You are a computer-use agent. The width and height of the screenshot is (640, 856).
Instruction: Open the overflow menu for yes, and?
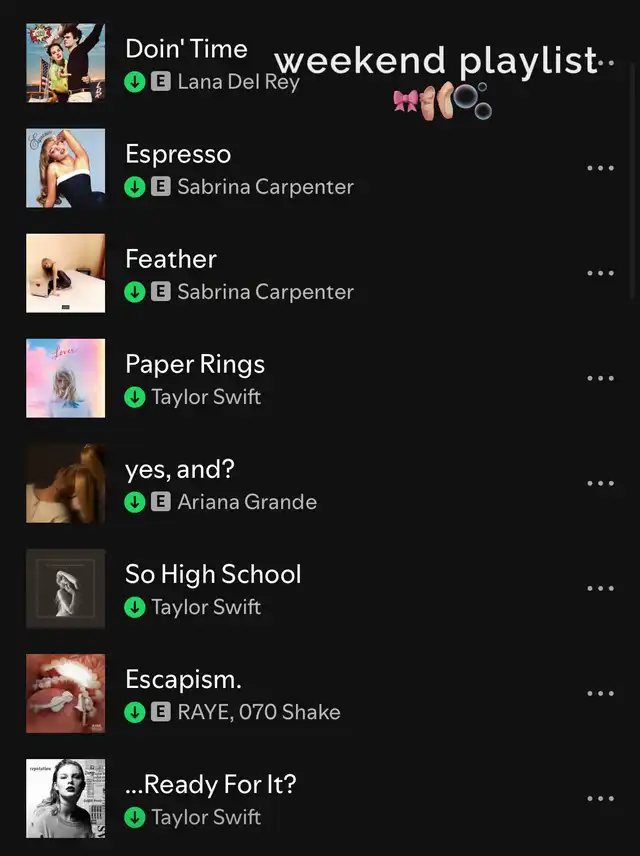600,483
